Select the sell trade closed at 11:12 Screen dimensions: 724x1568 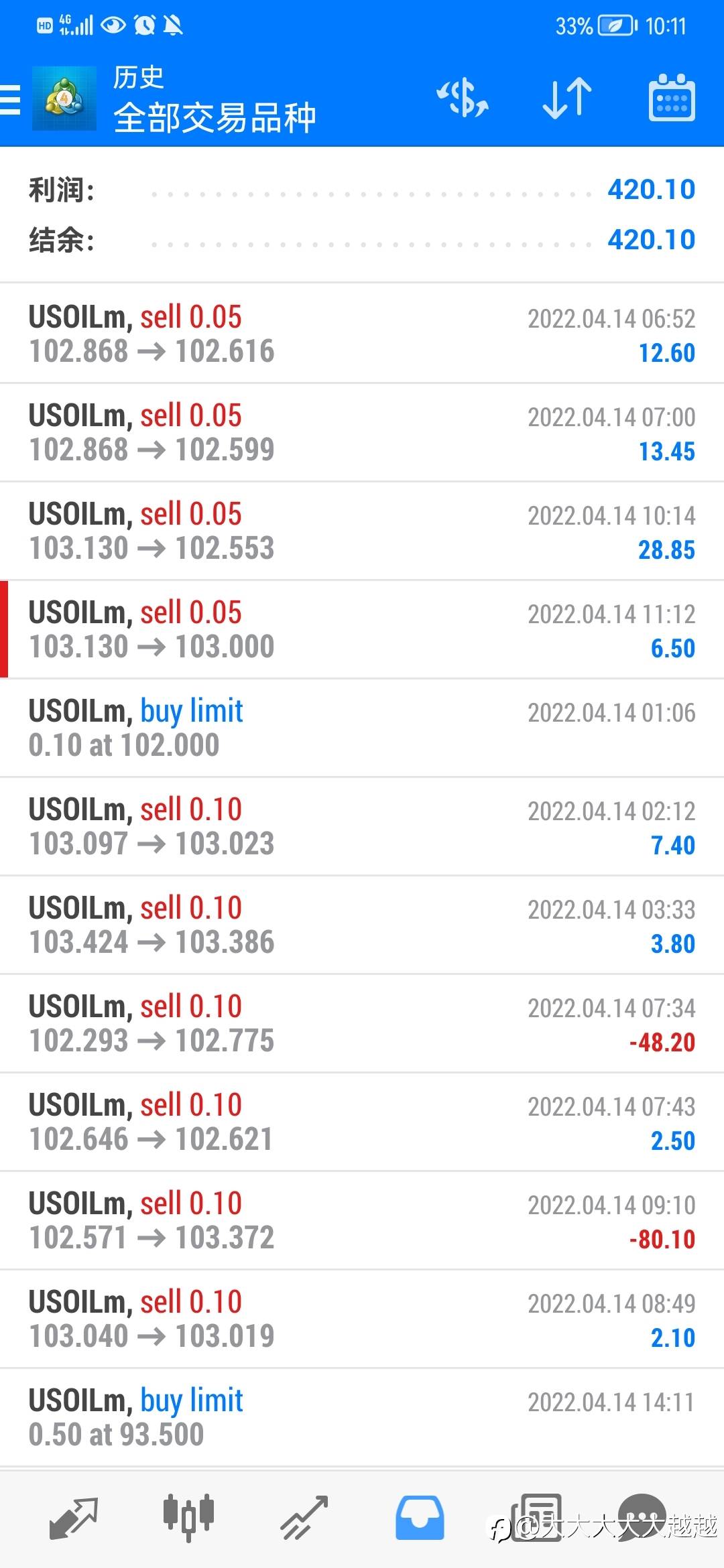point(362,629)
